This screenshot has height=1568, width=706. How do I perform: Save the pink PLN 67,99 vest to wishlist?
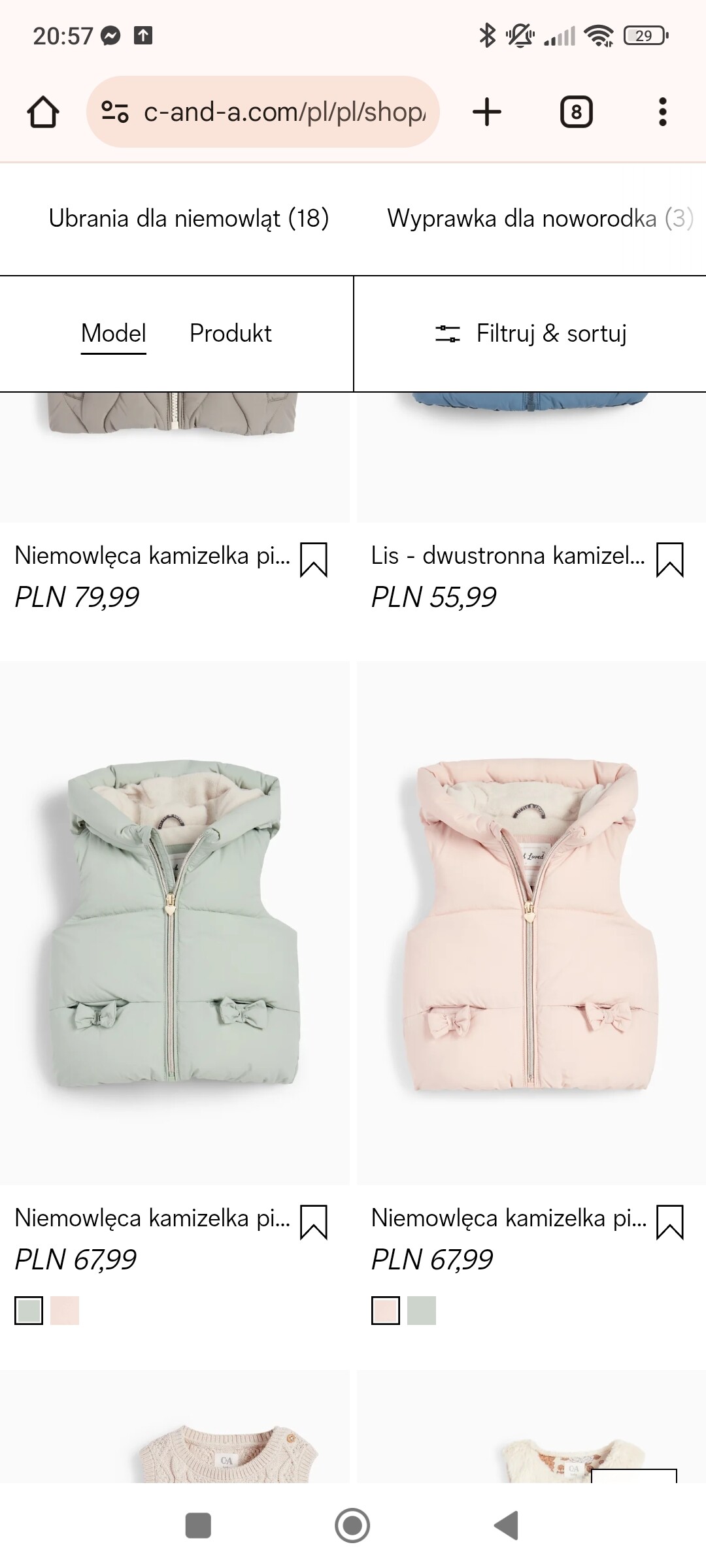(669, 1222)
